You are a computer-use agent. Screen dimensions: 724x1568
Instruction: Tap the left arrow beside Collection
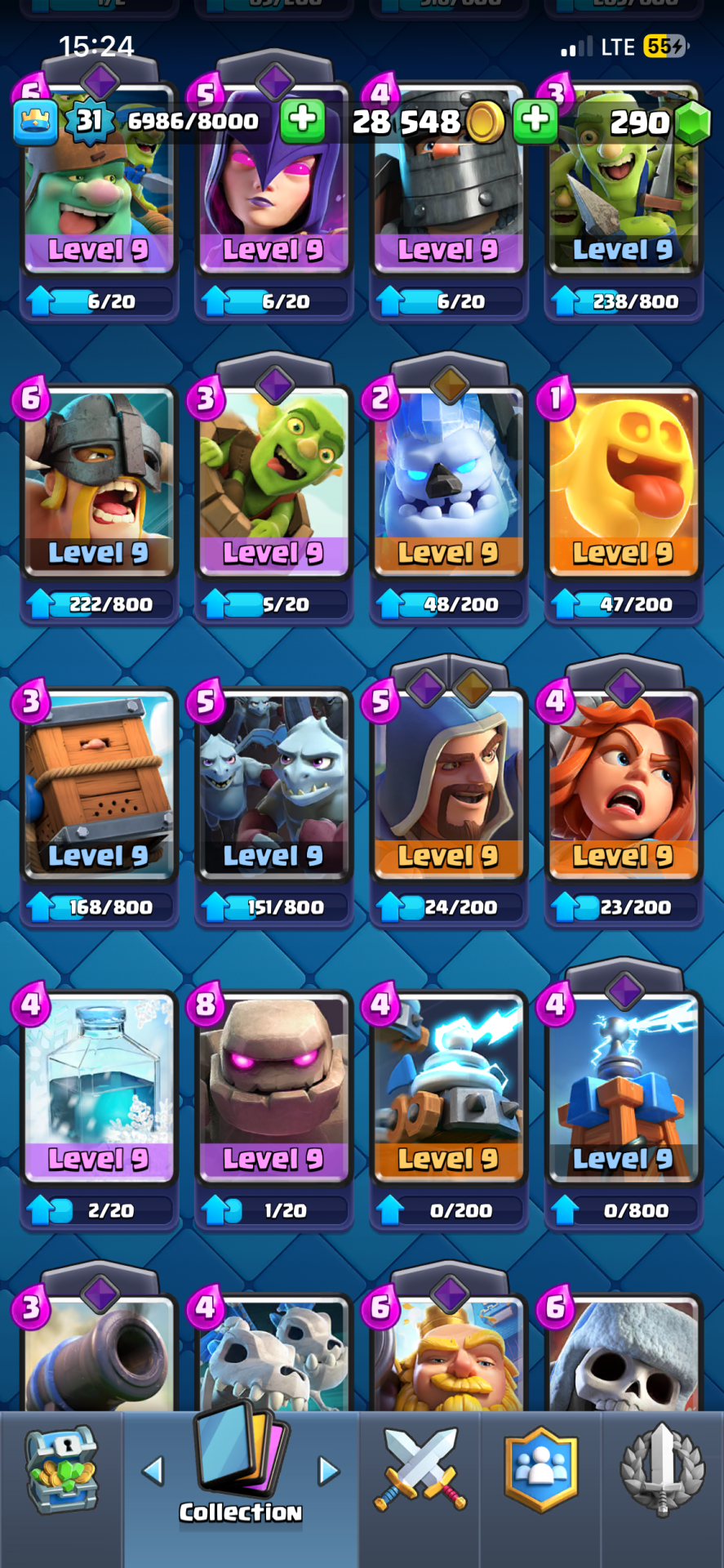153,1471
